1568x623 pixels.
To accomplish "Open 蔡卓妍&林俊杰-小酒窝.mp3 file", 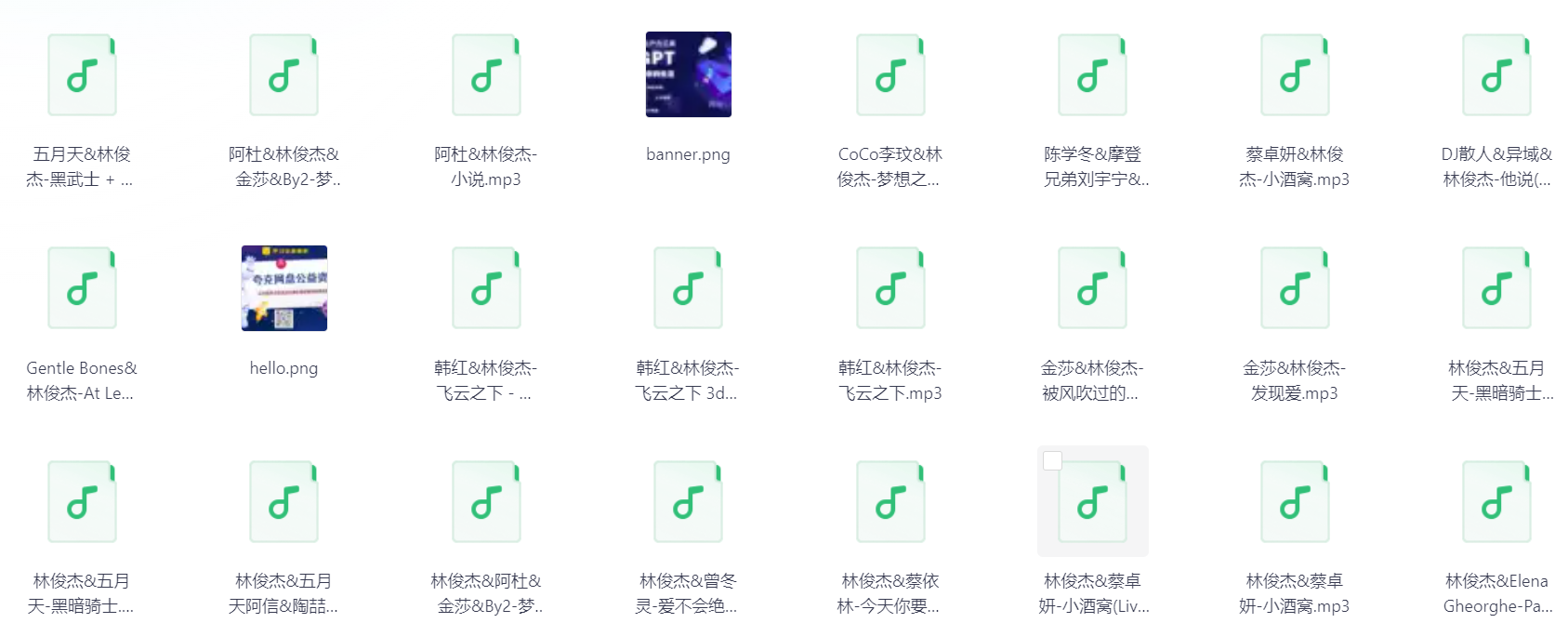I will pos(1294,75).
